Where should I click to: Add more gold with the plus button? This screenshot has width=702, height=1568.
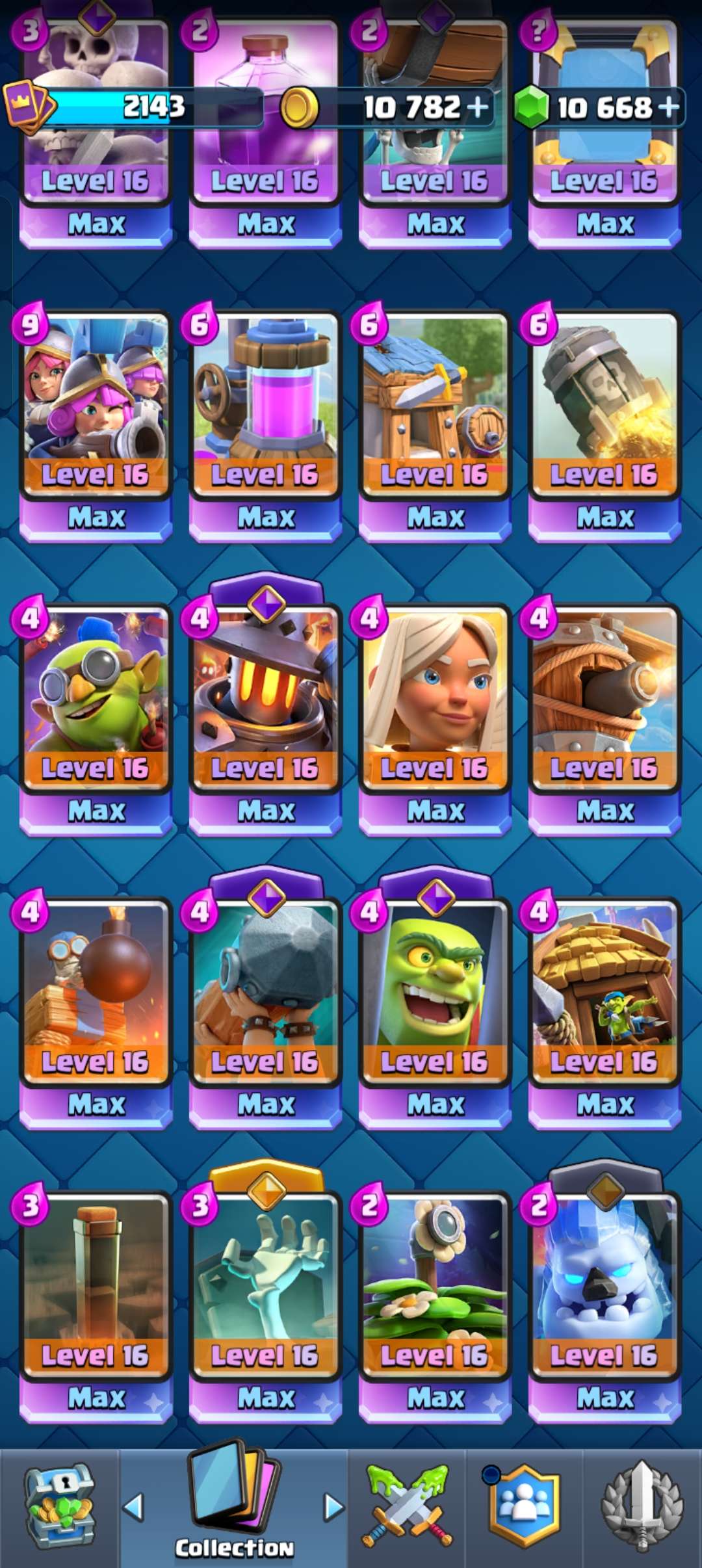point(478,107)
